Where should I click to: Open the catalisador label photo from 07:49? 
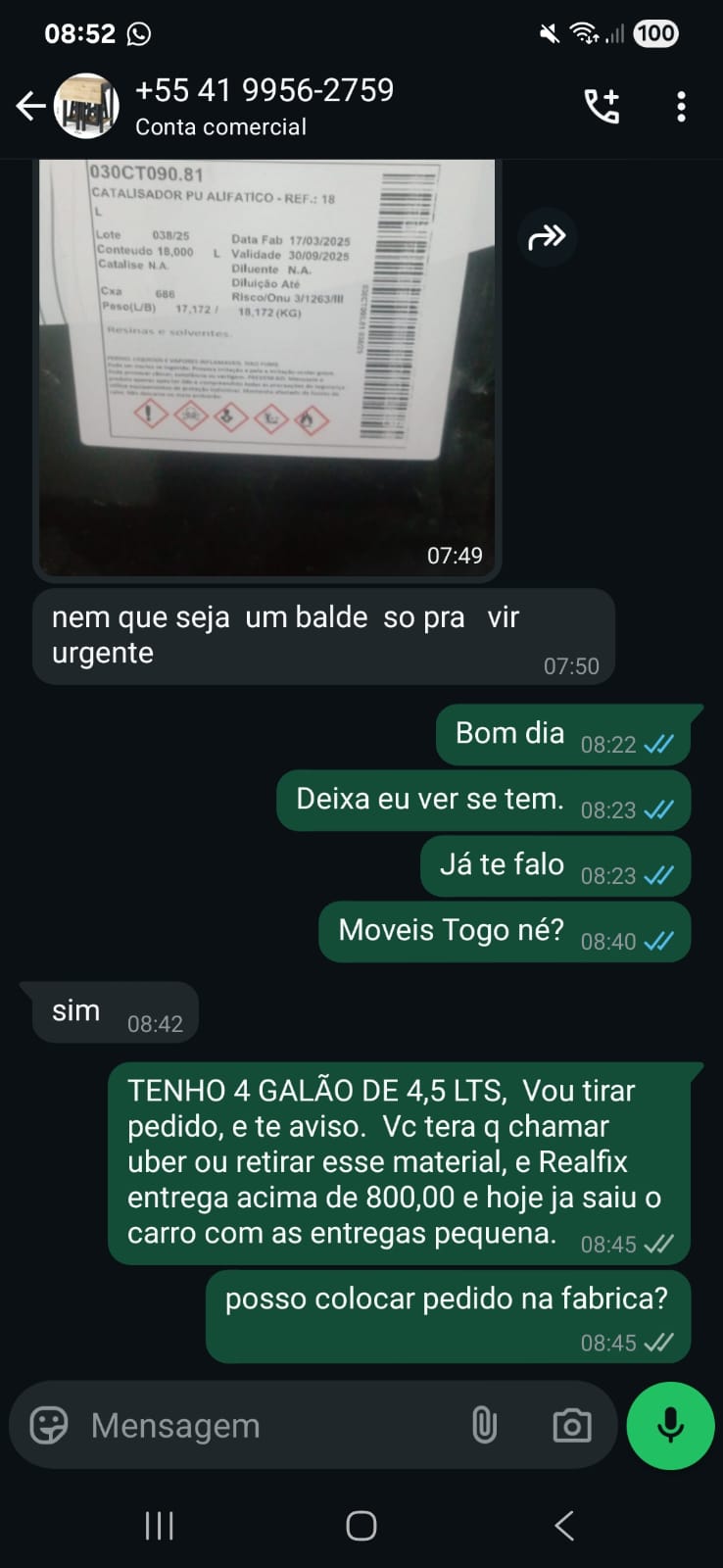pos(266,363)
